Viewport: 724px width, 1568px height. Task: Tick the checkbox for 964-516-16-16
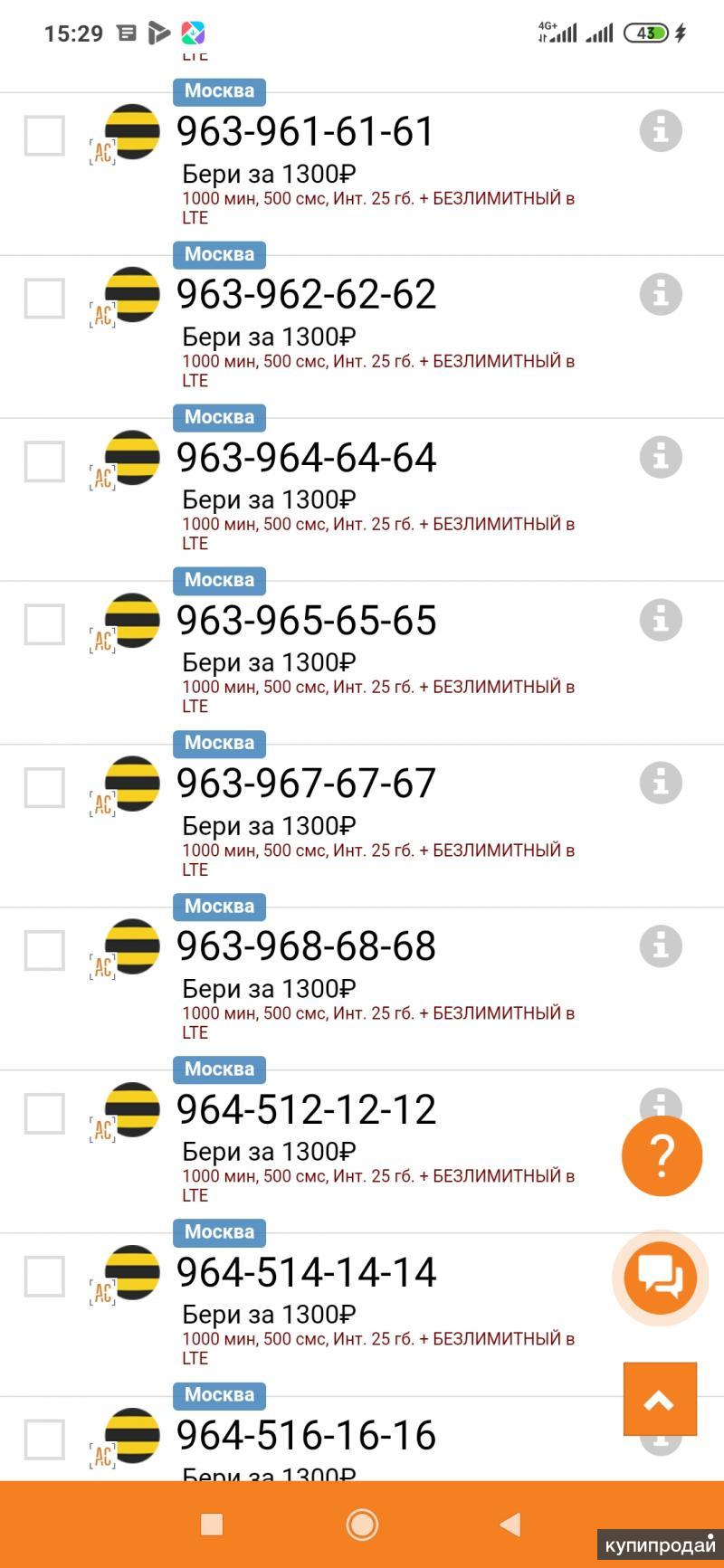click(44, 1439)
